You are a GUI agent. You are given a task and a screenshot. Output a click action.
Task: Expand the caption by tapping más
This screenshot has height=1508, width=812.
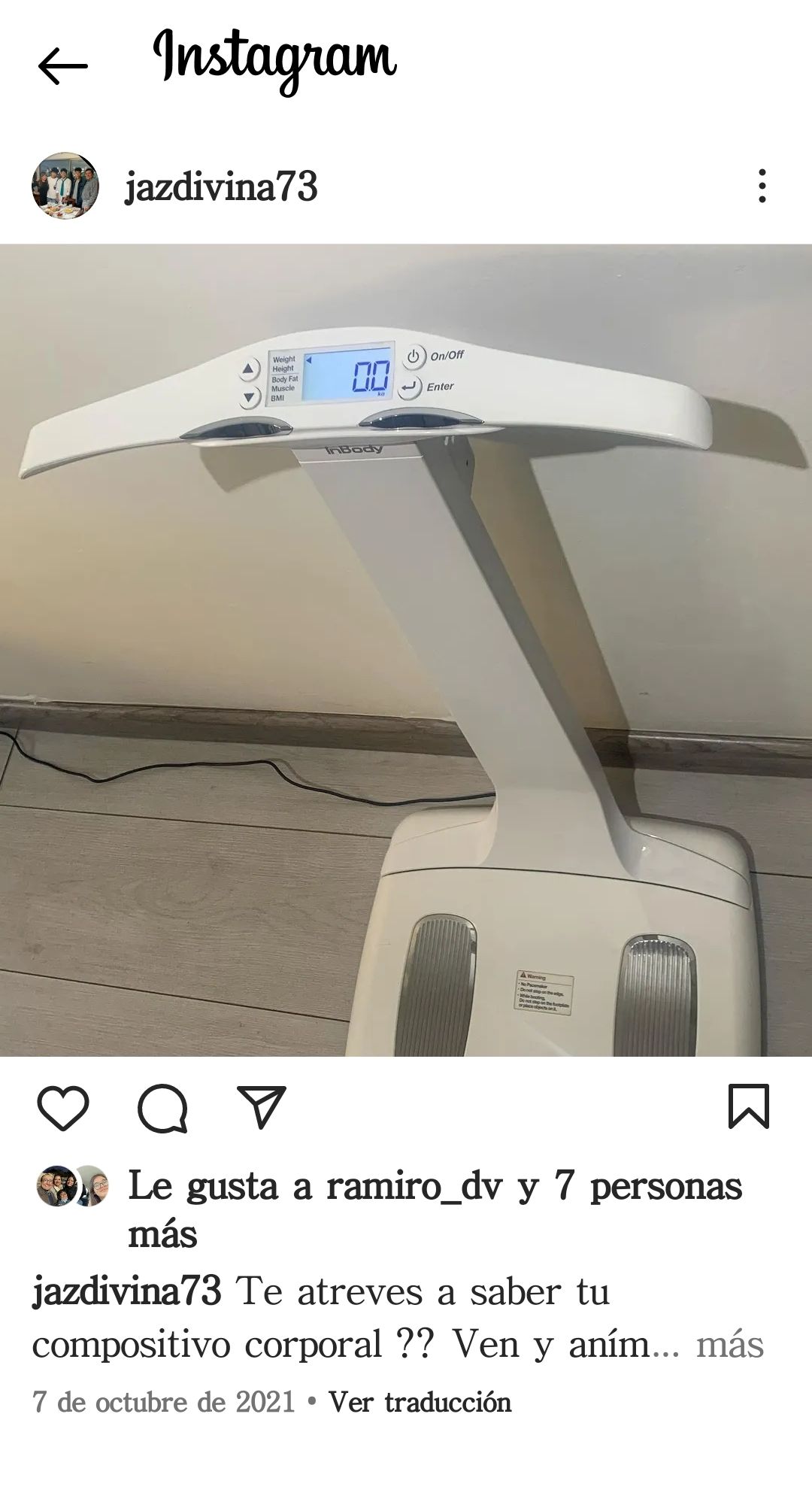pyautogui.click(x=729, y=1344)
